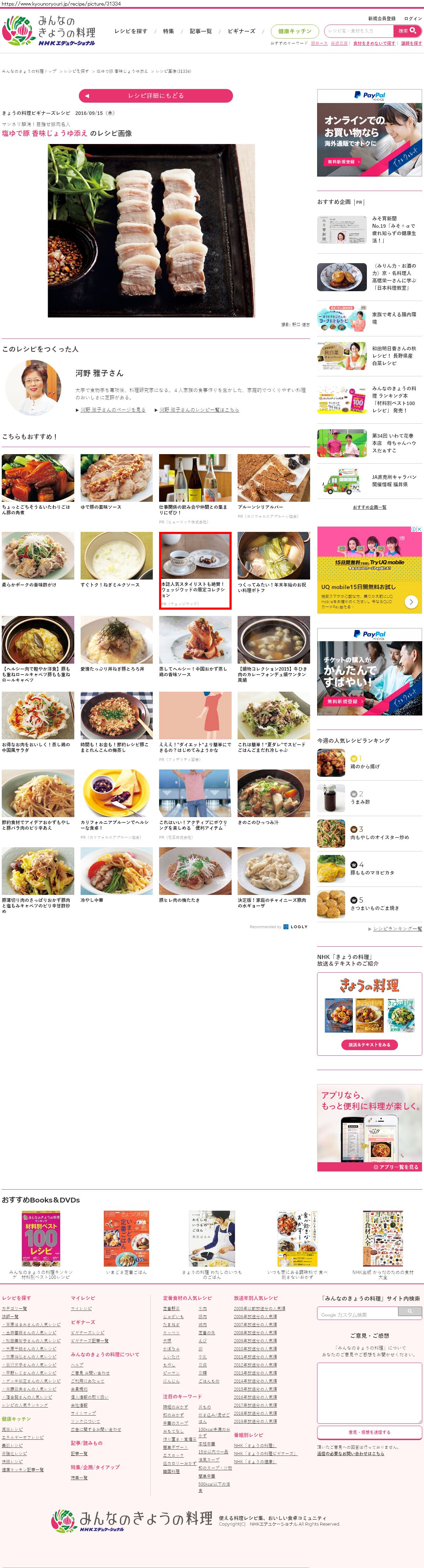424x1568 pixels.
Task: Open the ビギナーズ section
Action: [241, 31]
